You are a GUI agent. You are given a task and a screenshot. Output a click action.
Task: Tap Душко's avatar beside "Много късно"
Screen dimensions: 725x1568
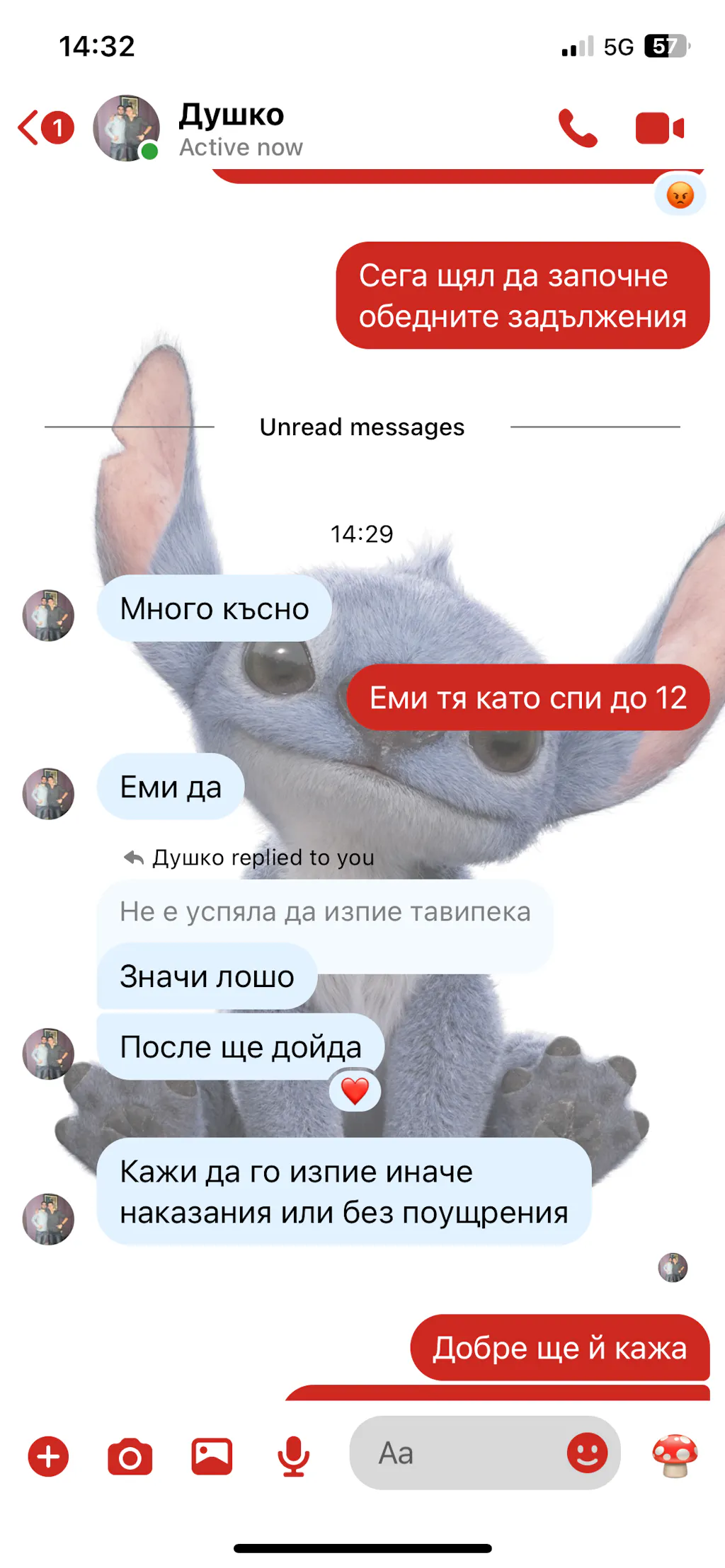[x=48, y=615]
